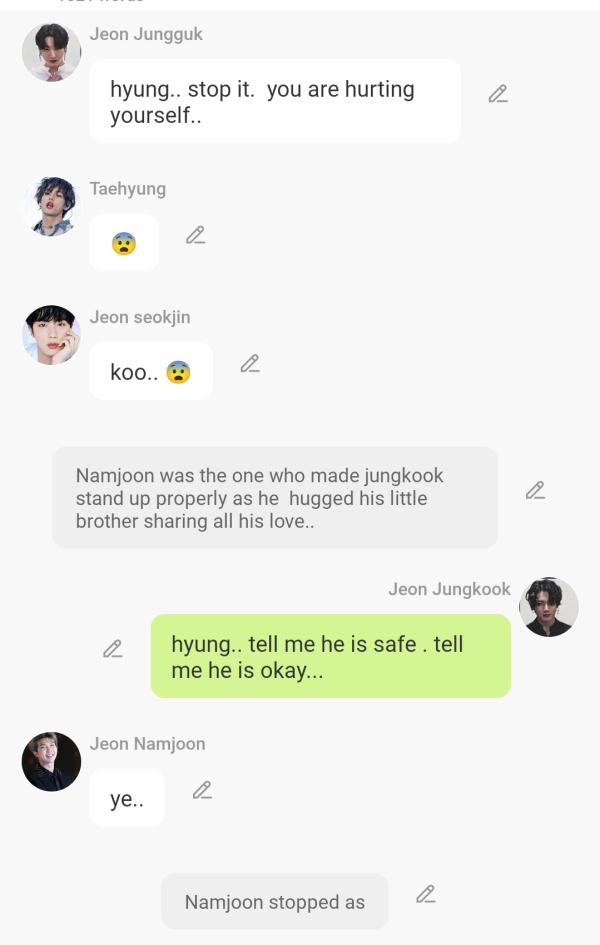
Task: Open Taehyung's avatar
Action: click(51, 207)
